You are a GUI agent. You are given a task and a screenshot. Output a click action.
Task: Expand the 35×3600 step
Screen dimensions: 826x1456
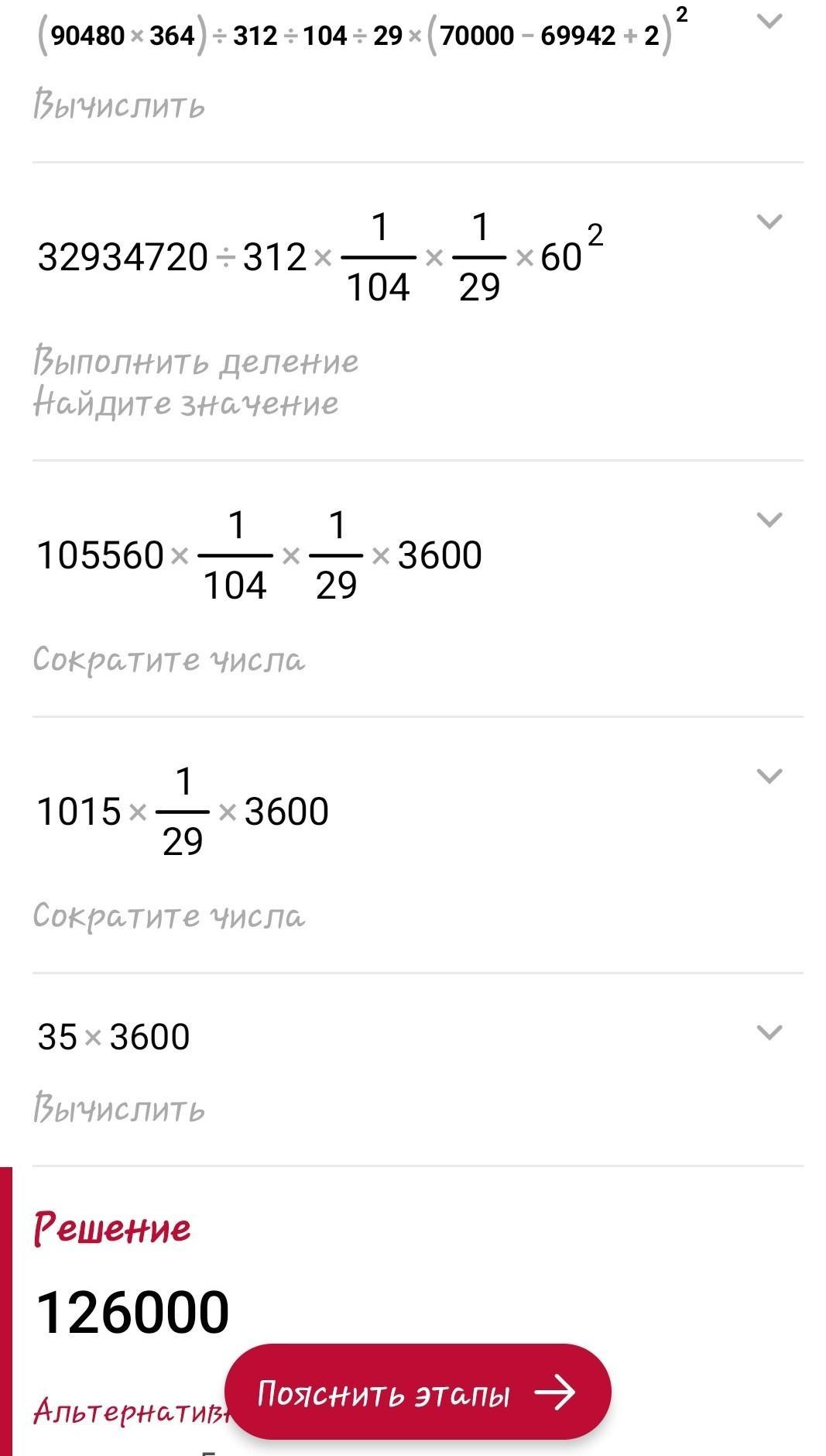769,1032
